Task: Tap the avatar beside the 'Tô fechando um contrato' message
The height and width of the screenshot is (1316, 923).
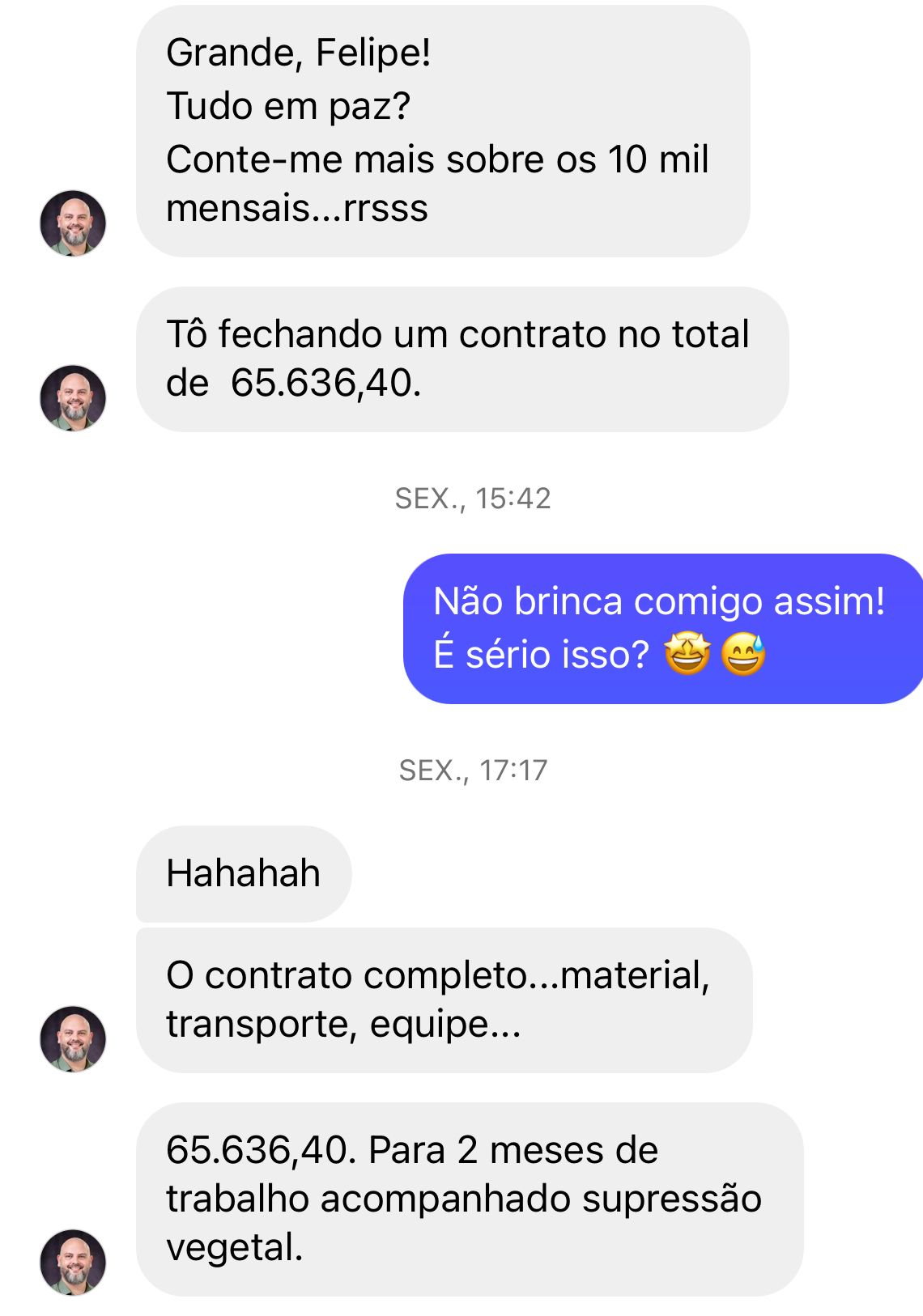Action: pos(73,398)
